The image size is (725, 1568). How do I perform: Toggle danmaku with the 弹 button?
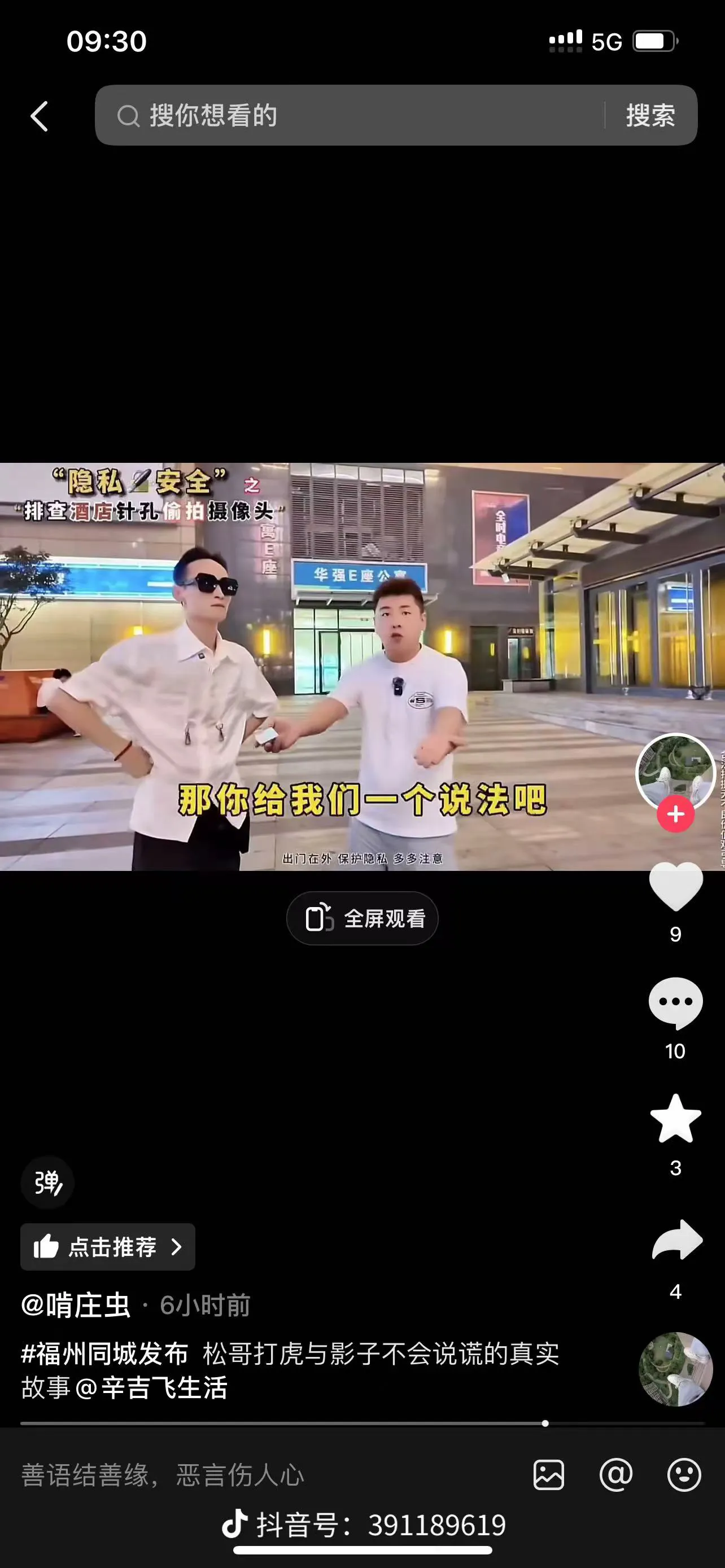coord(47,1182)
